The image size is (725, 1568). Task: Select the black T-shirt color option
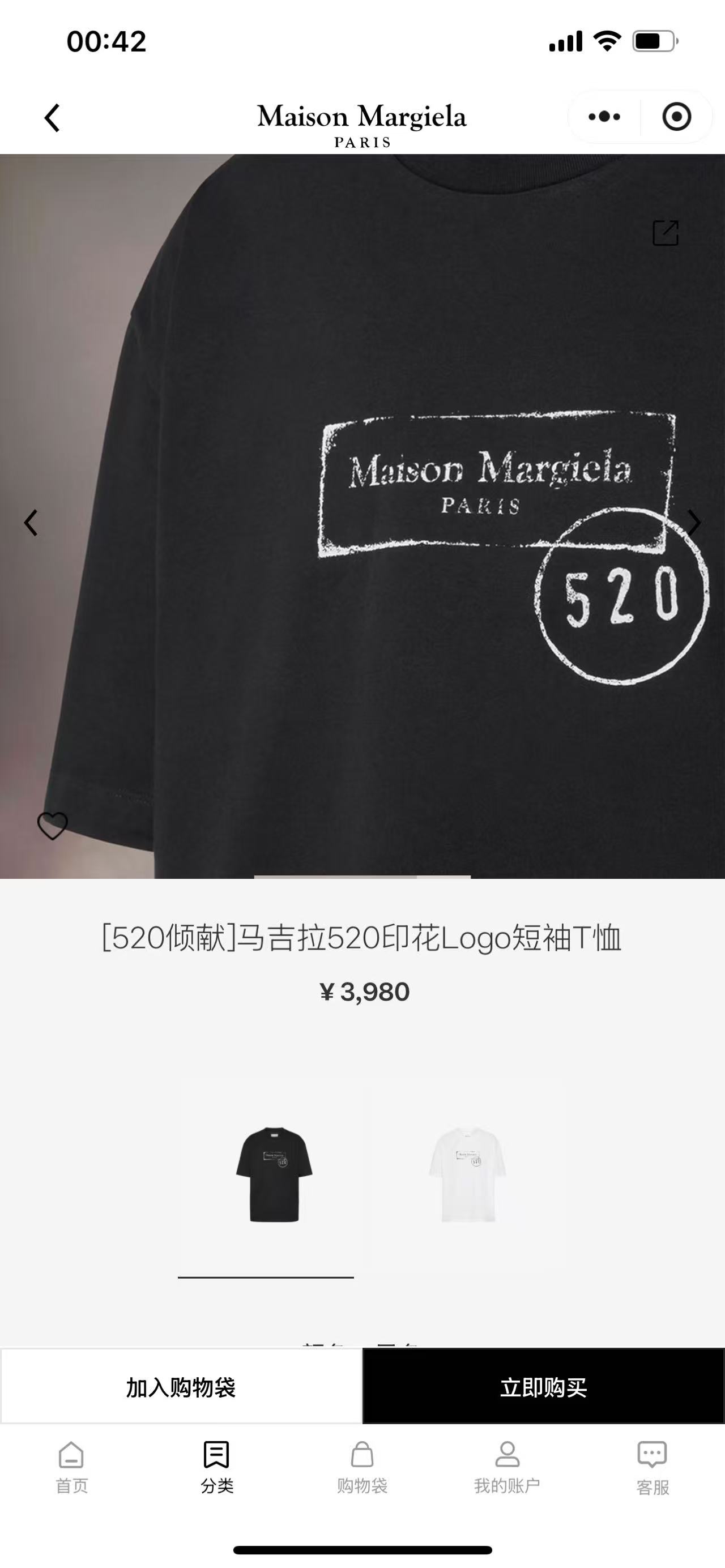pos(274,1174)
